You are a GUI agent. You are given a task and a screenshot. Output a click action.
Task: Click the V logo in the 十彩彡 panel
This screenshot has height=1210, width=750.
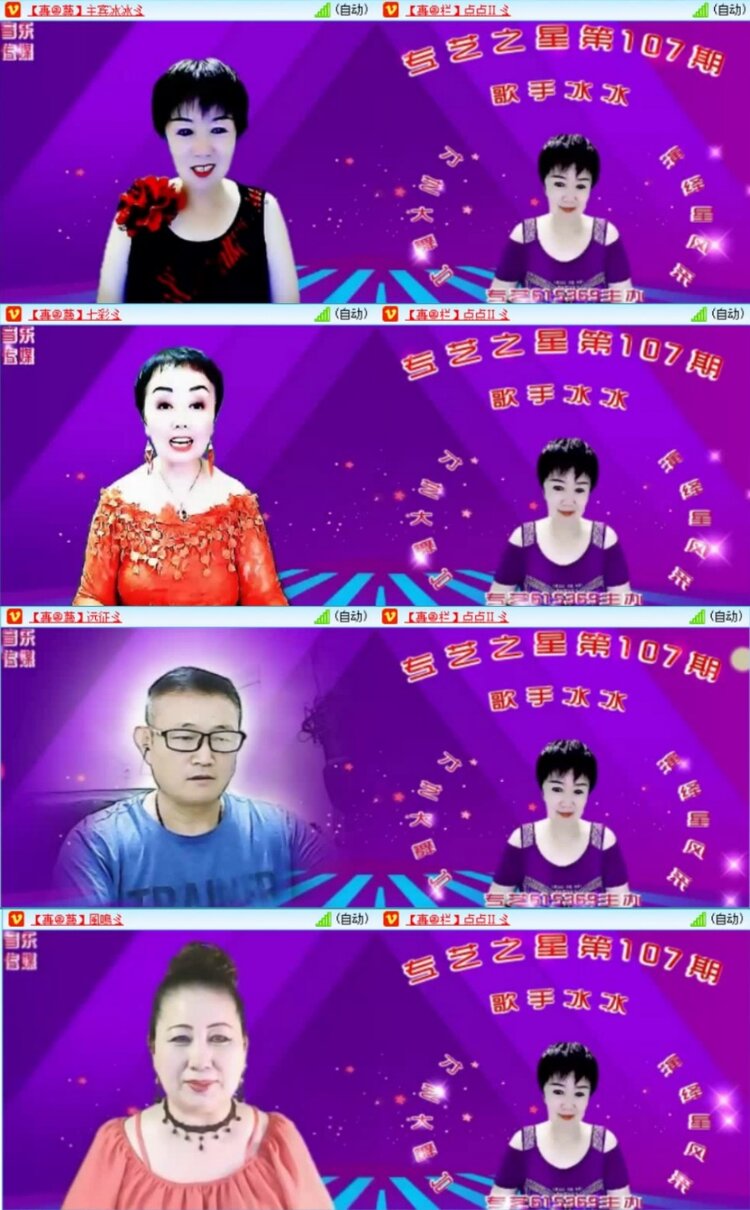pos(11,313)
